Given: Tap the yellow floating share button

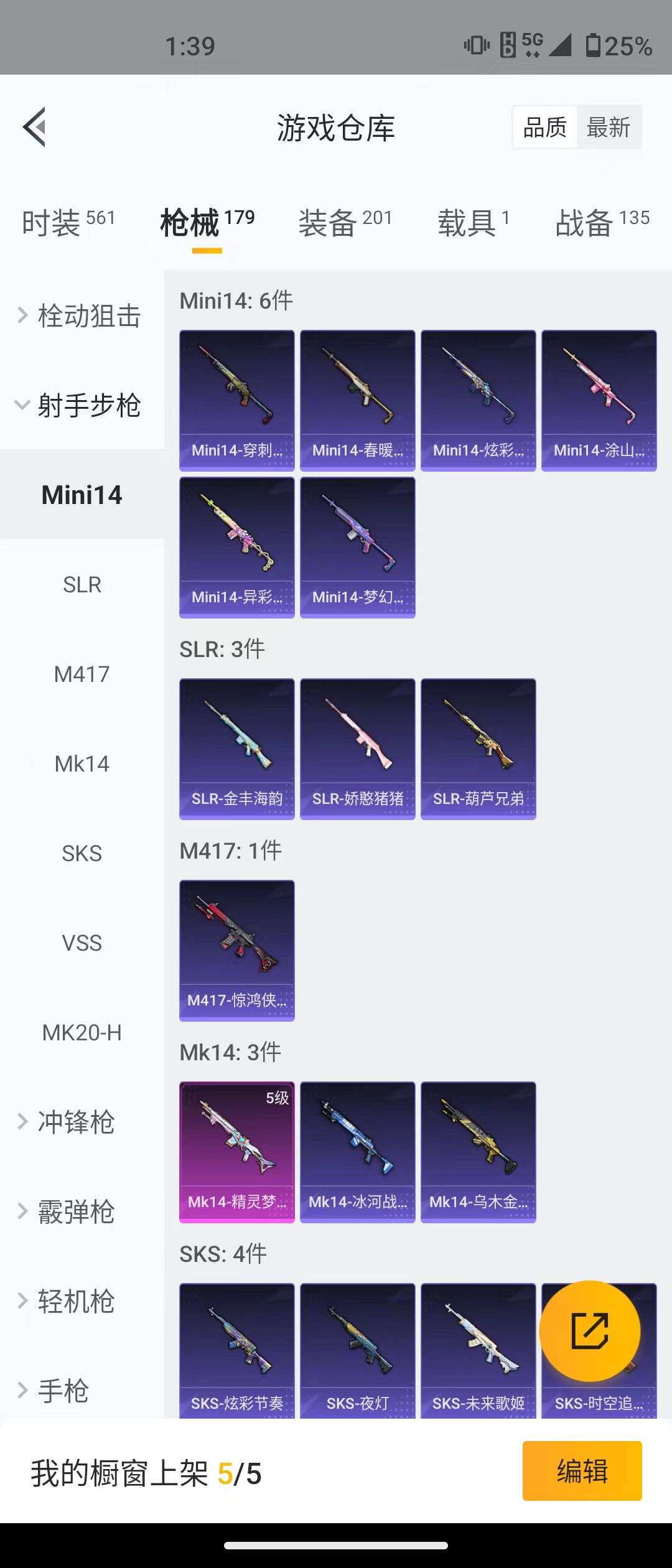Looking at the screenshot, I should (x=589, y=1331).
